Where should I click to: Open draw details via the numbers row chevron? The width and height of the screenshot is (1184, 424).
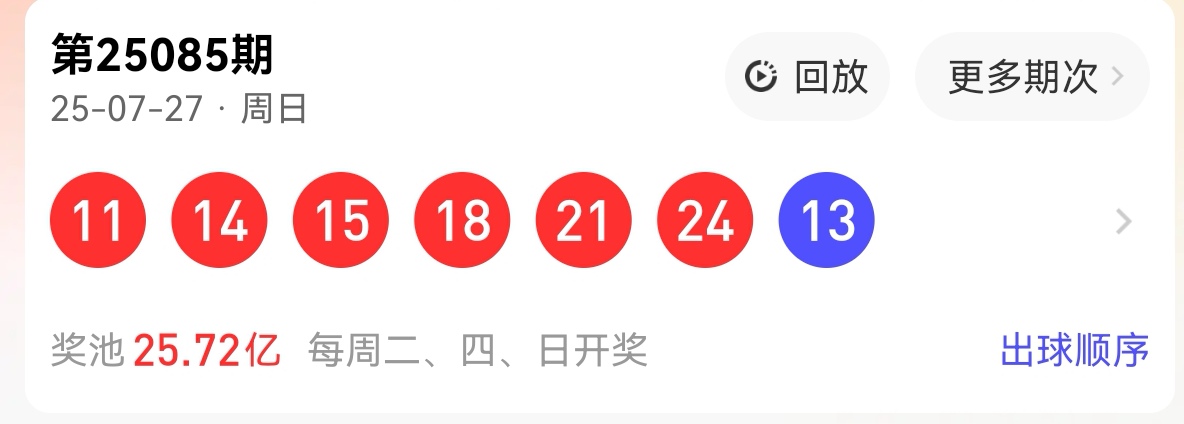(1124, 221)
